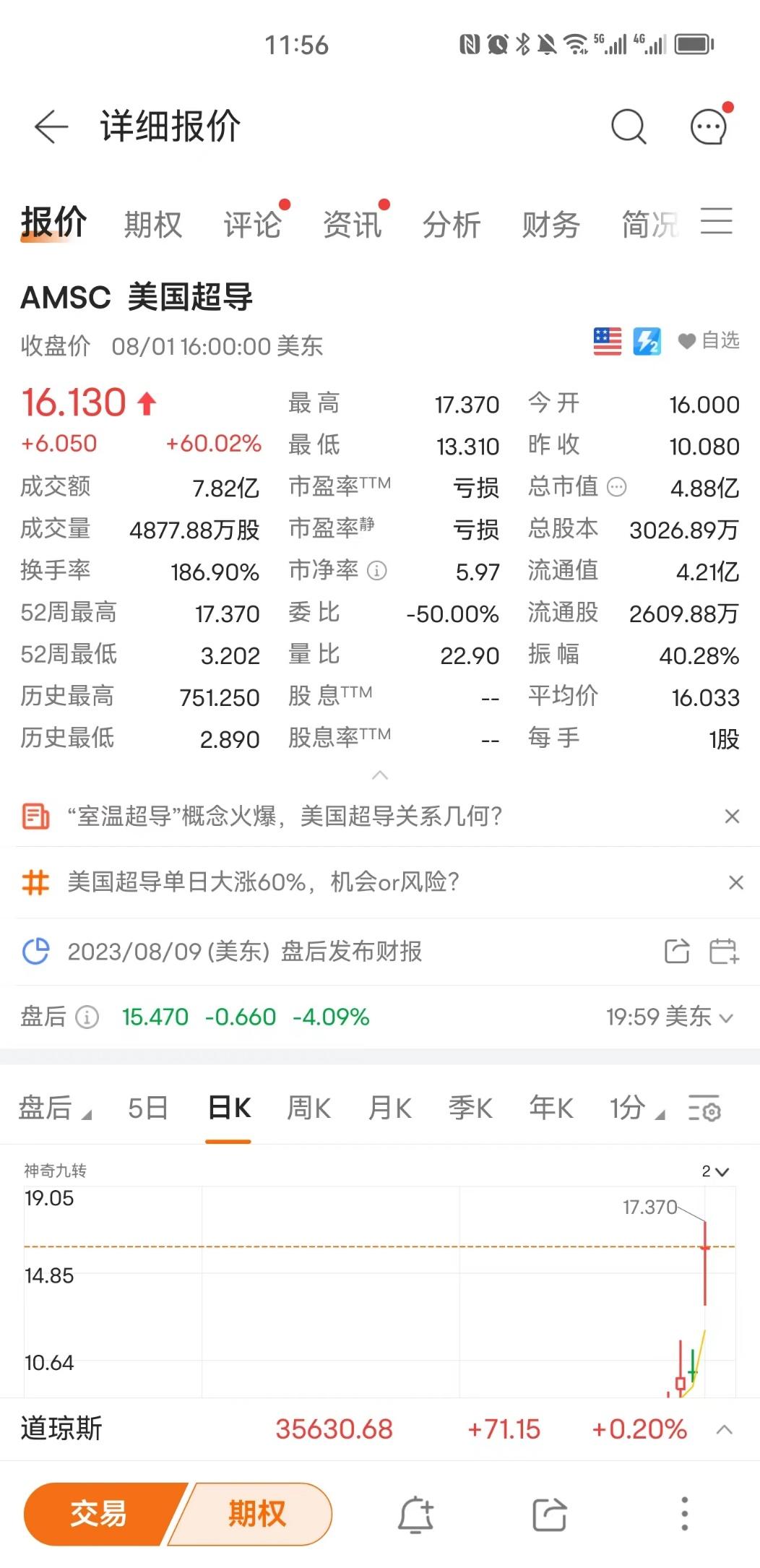Open the search magnifier
This screenshot has width=760, height=1568.
pos(628,127)
